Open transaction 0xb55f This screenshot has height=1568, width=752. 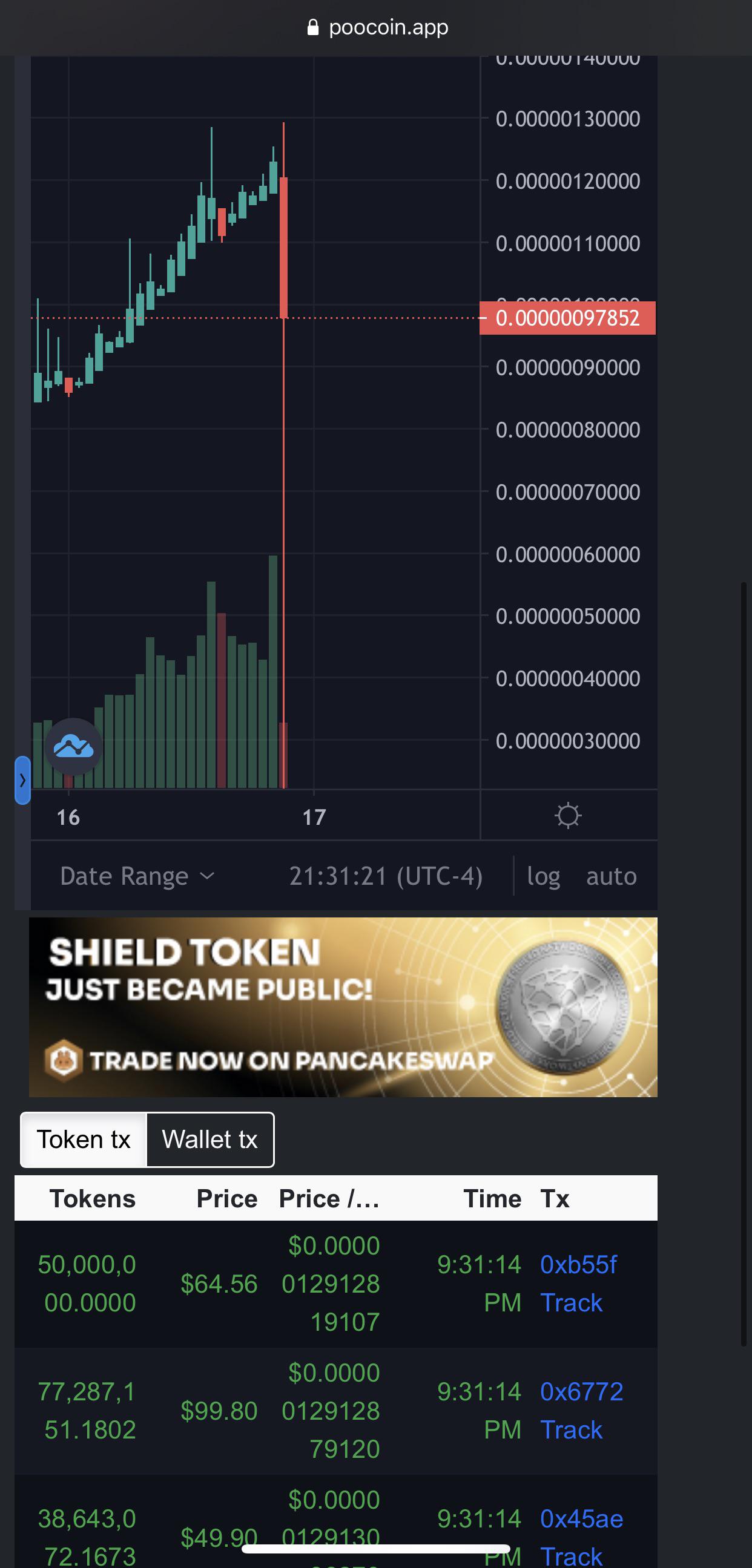pos(578,1265)
